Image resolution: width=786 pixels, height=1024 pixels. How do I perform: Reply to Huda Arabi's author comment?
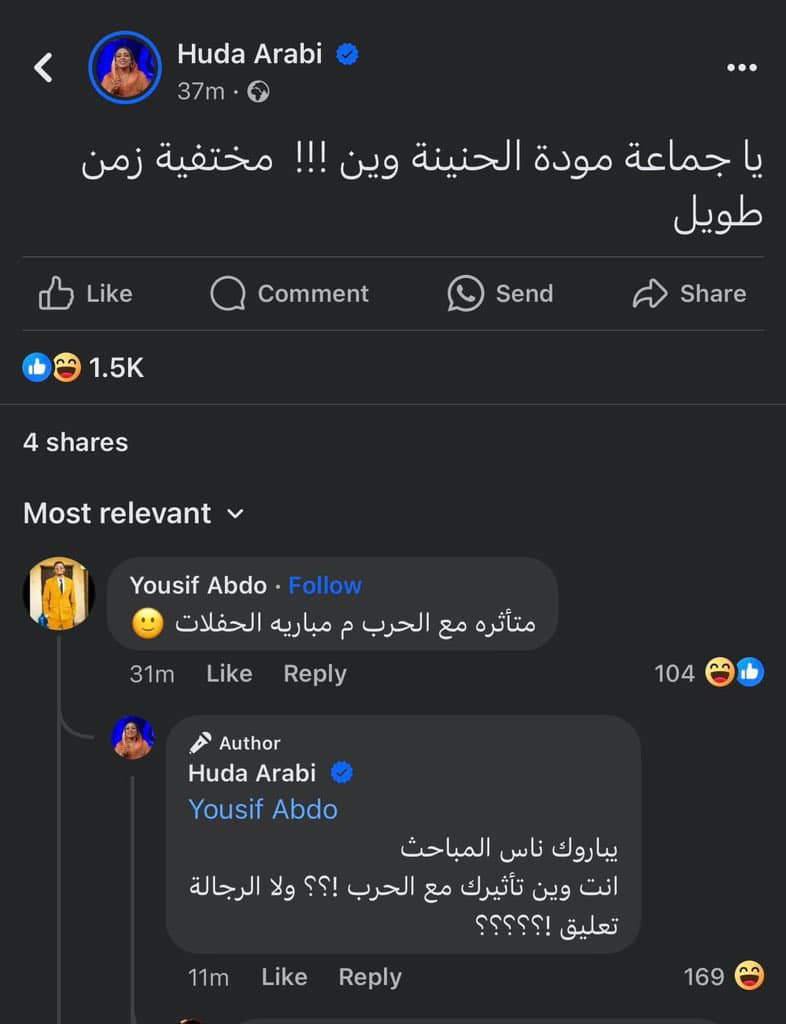coord(370,977)
